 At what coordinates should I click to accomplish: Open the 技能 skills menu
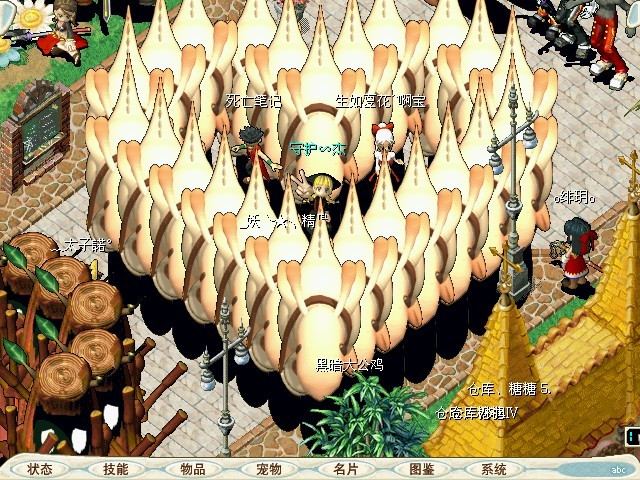tap(116, 469)
